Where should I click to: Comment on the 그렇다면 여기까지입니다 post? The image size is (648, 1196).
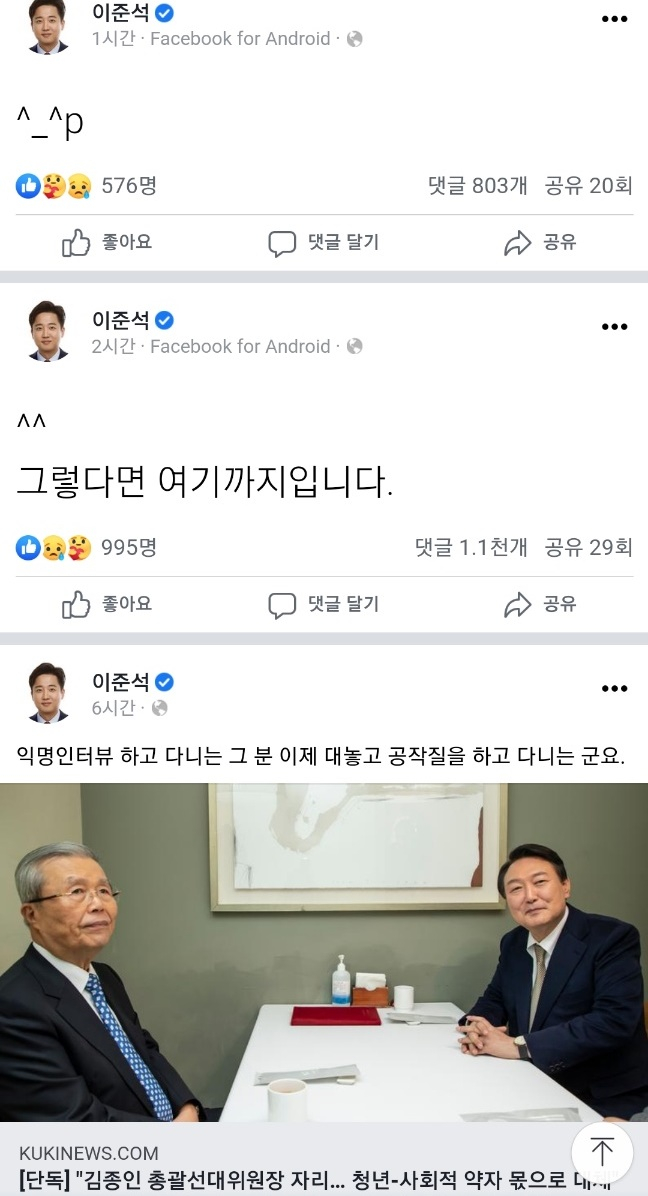(x=324, y=604)
